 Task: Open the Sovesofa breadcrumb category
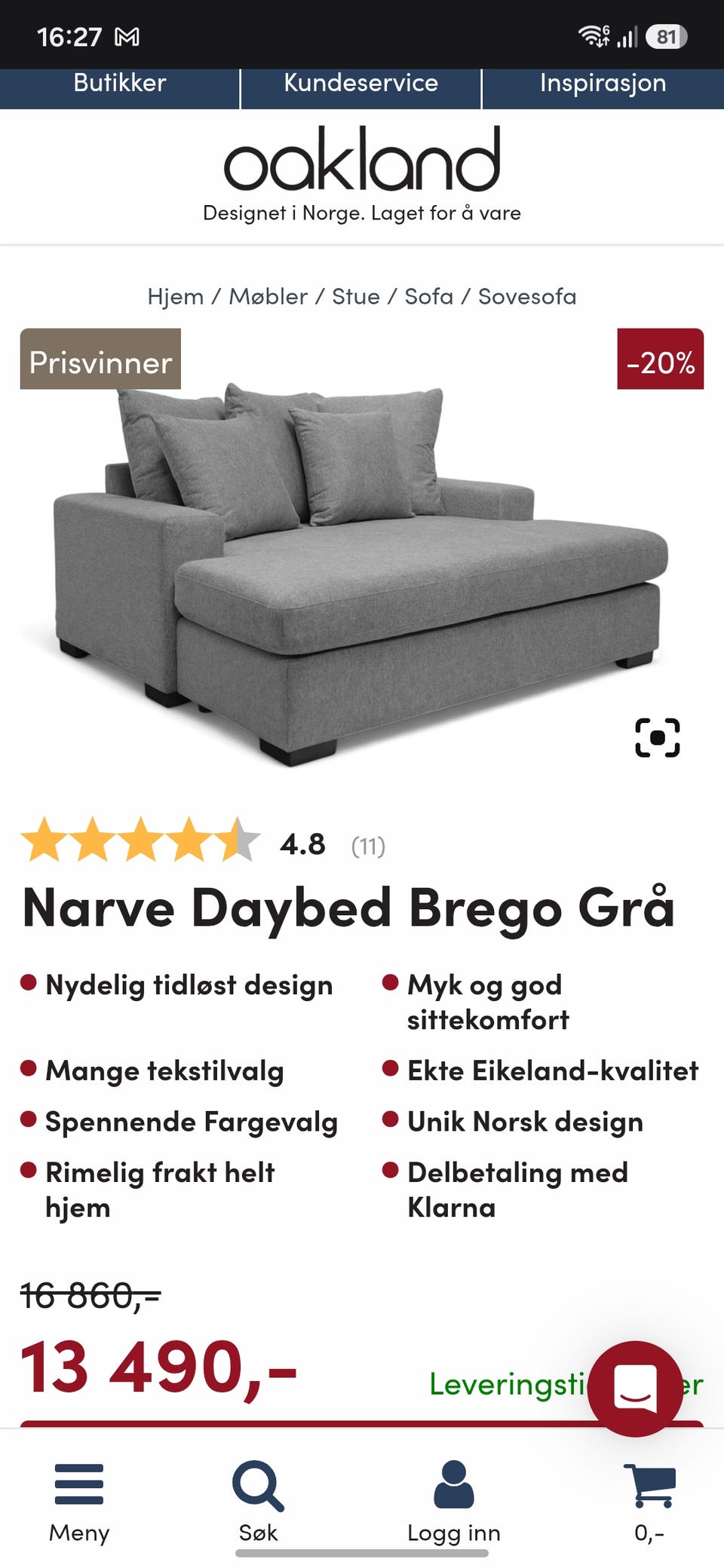pos(527,296)
